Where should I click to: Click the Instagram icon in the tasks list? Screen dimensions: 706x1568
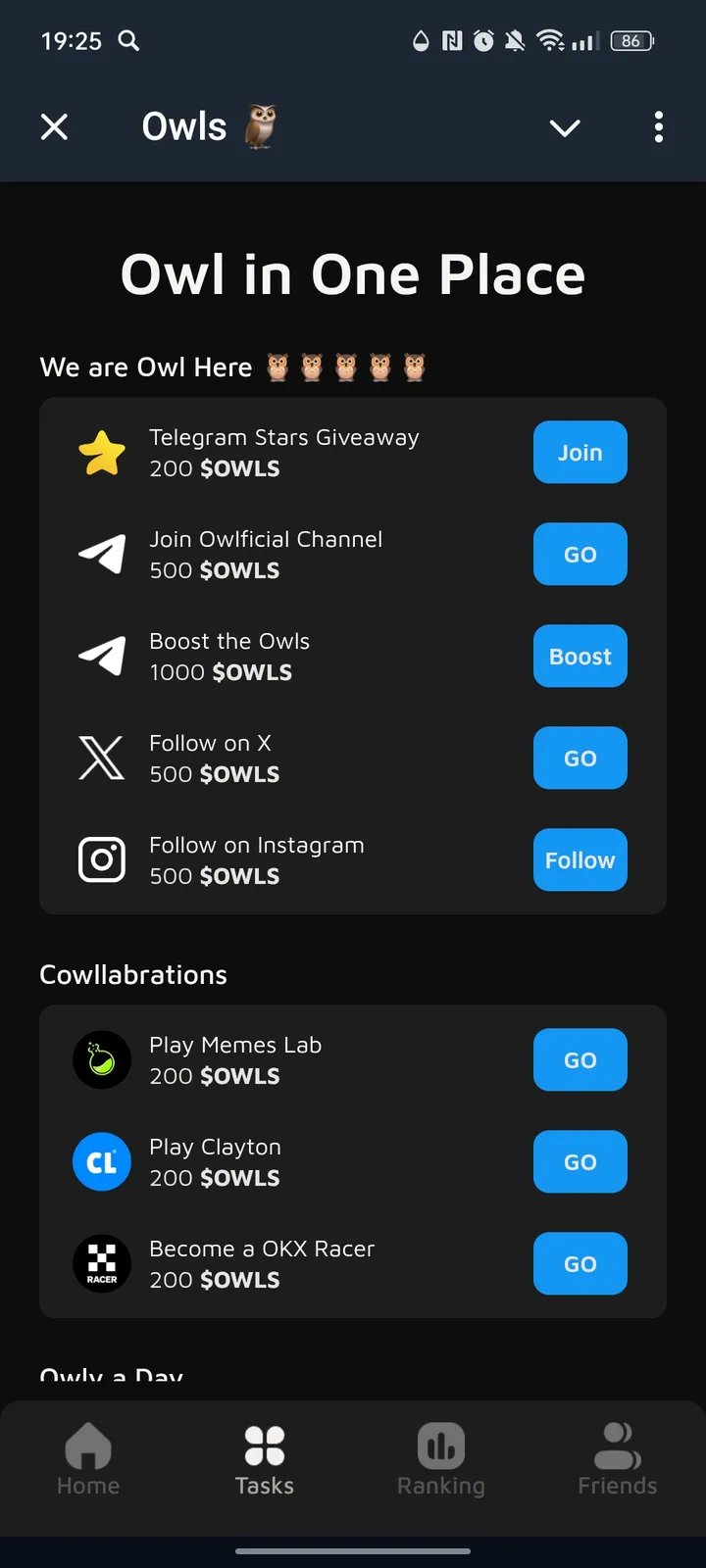click(x=101, y=859)
